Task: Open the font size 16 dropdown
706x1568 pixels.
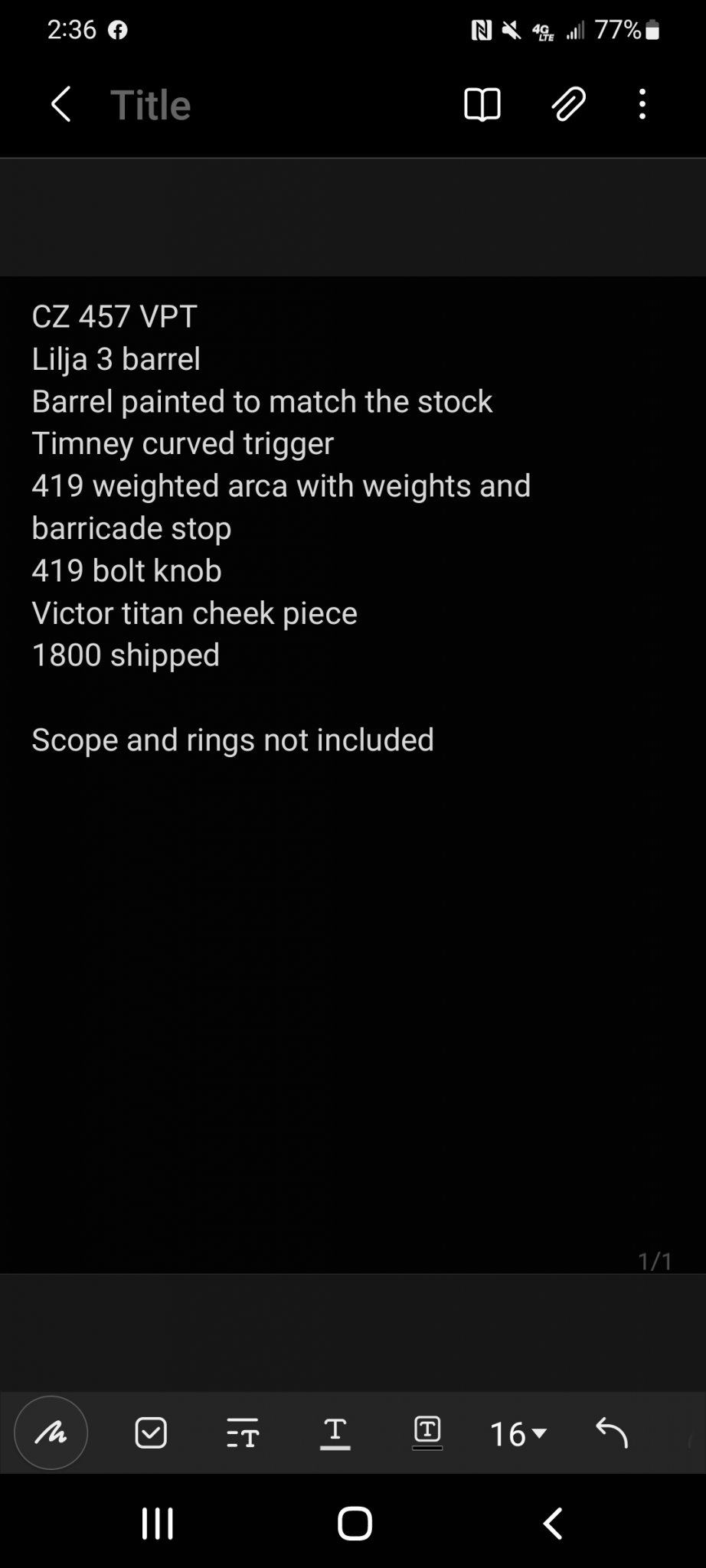Action: (518, 1433)
